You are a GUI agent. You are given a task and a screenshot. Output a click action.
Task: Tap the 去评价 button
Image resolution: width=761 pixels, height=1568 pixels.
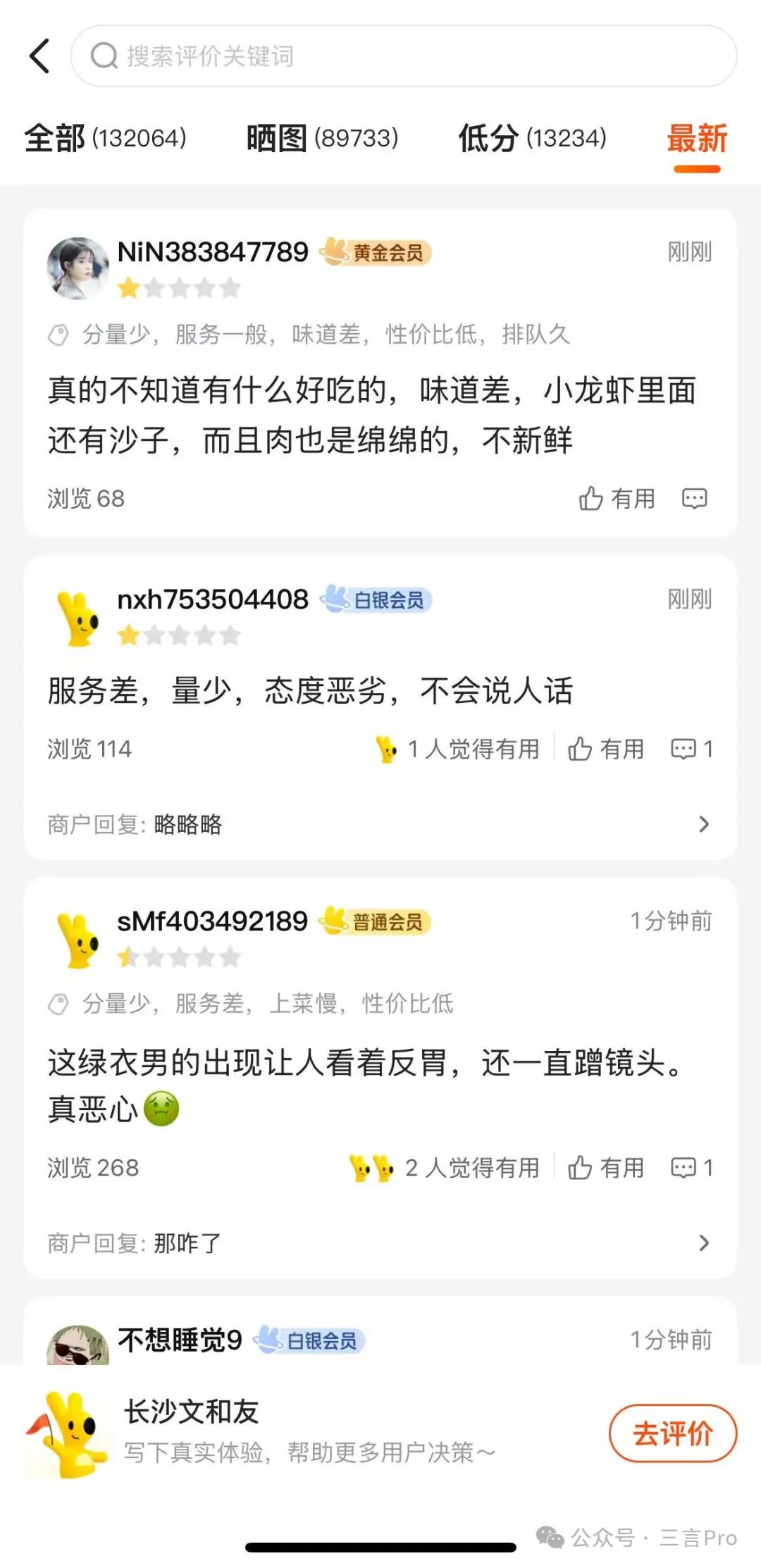tap(672, 1433)
